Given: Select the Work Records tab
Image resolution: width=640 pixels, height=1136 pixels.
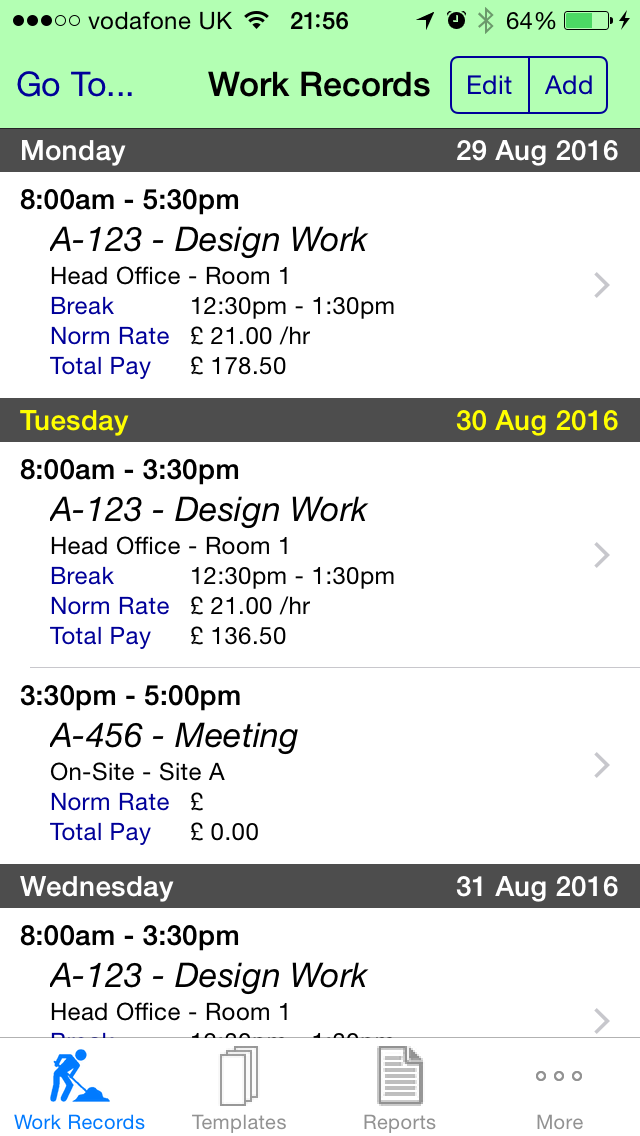Looking at the screenshot, I should 80,1089.
